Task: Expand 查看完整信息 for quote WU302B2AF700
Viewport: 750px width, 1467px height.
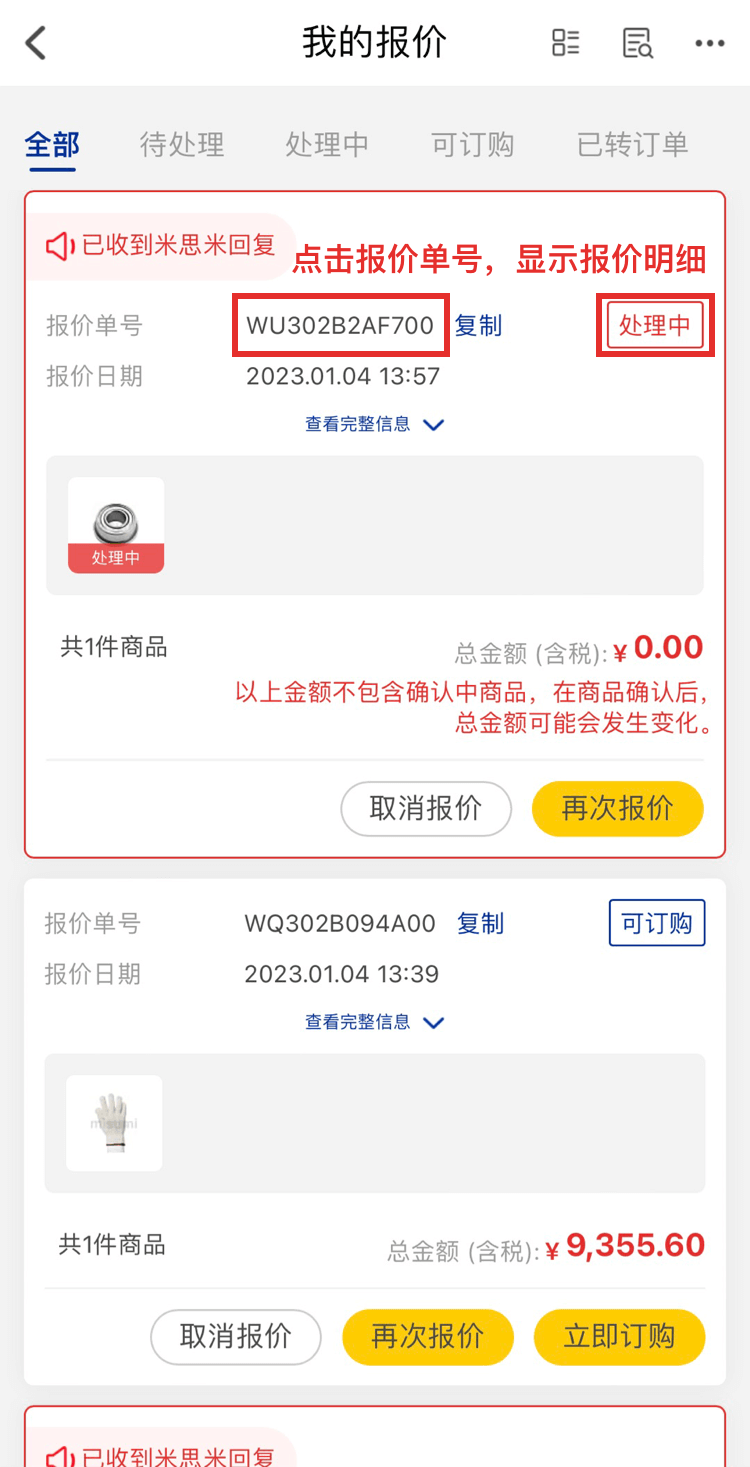Action: click(x=374, y=424)
